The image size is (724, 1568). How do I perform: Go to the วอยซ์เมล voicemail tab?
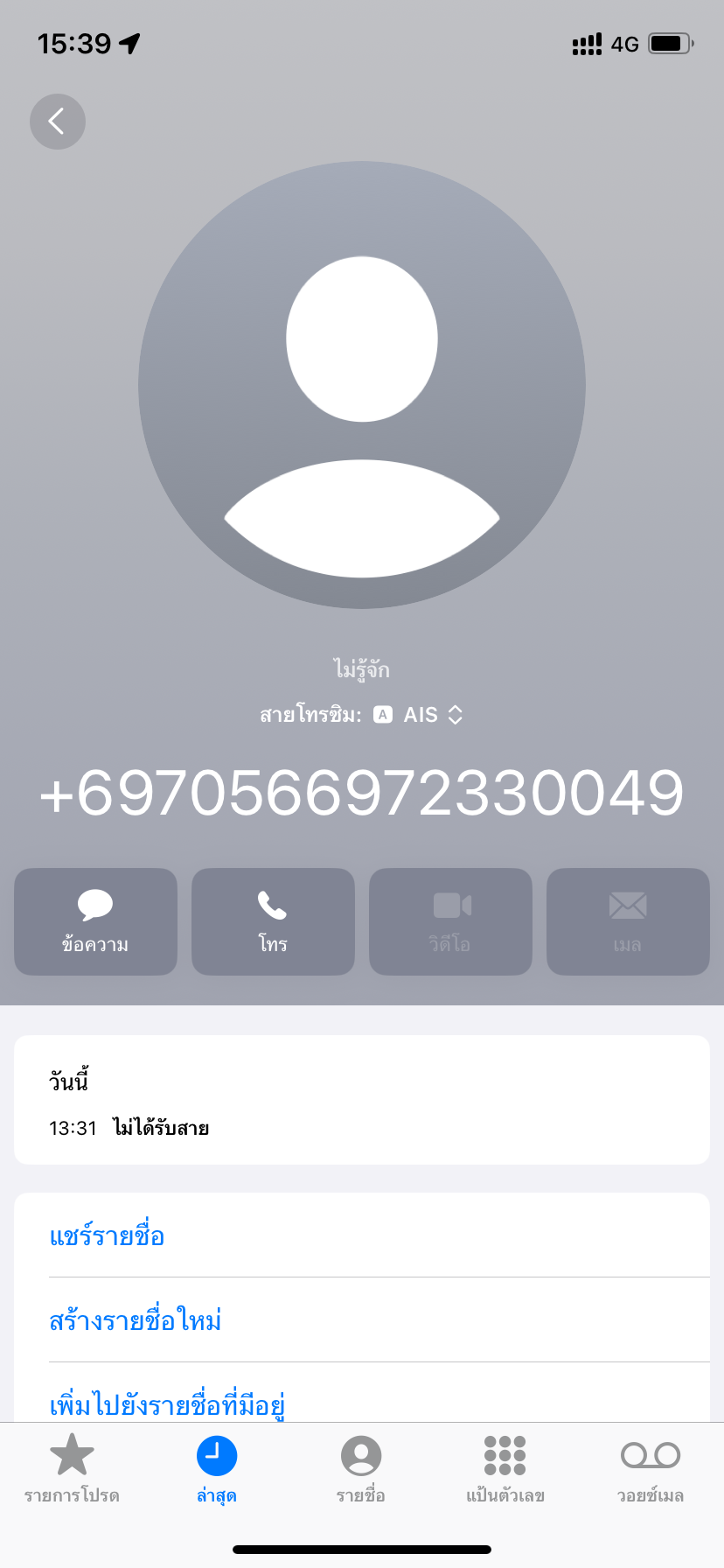651,1470
